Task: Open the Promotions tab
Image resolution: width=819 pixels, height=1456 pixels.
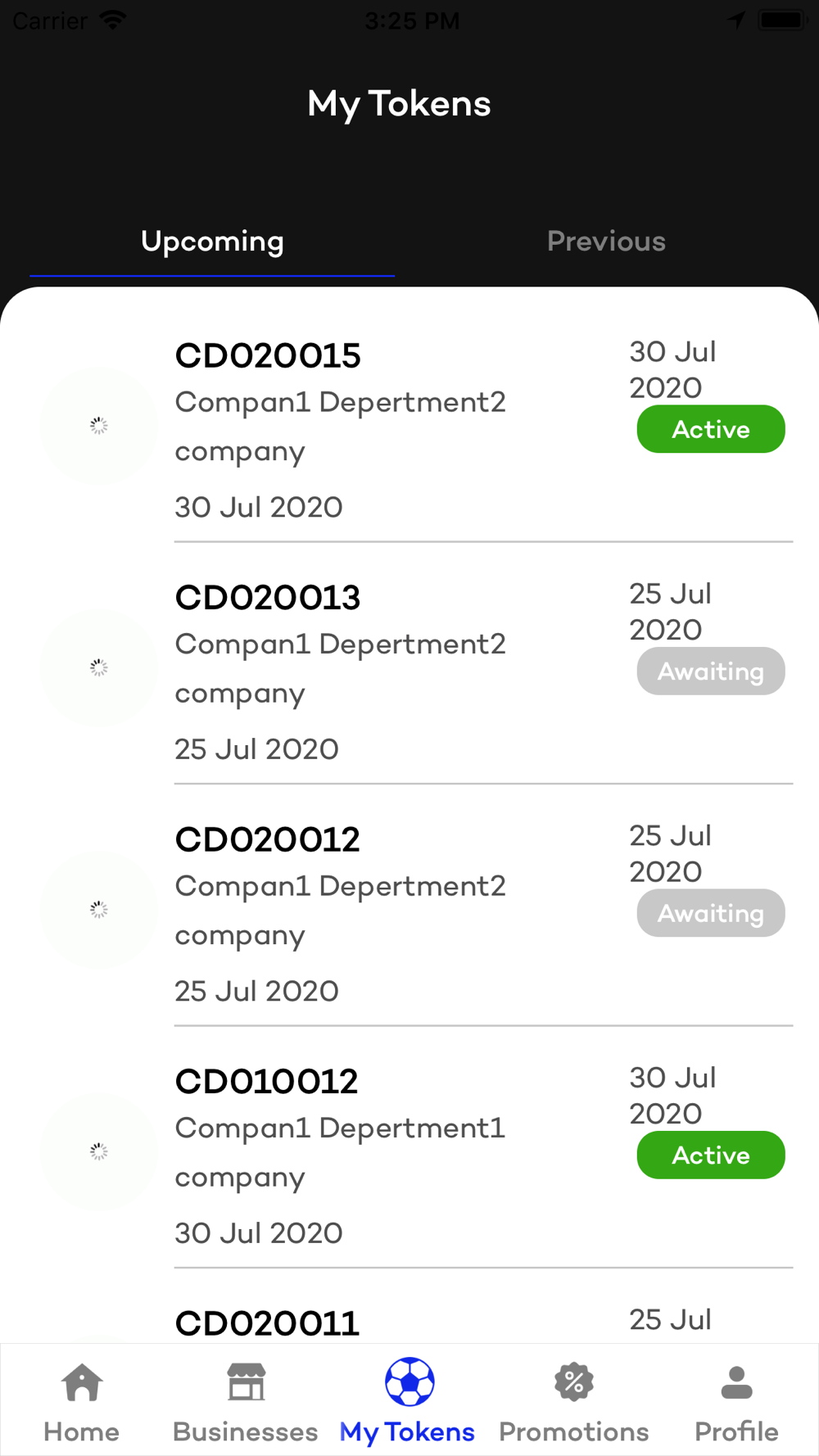Action: point(573,1400)
